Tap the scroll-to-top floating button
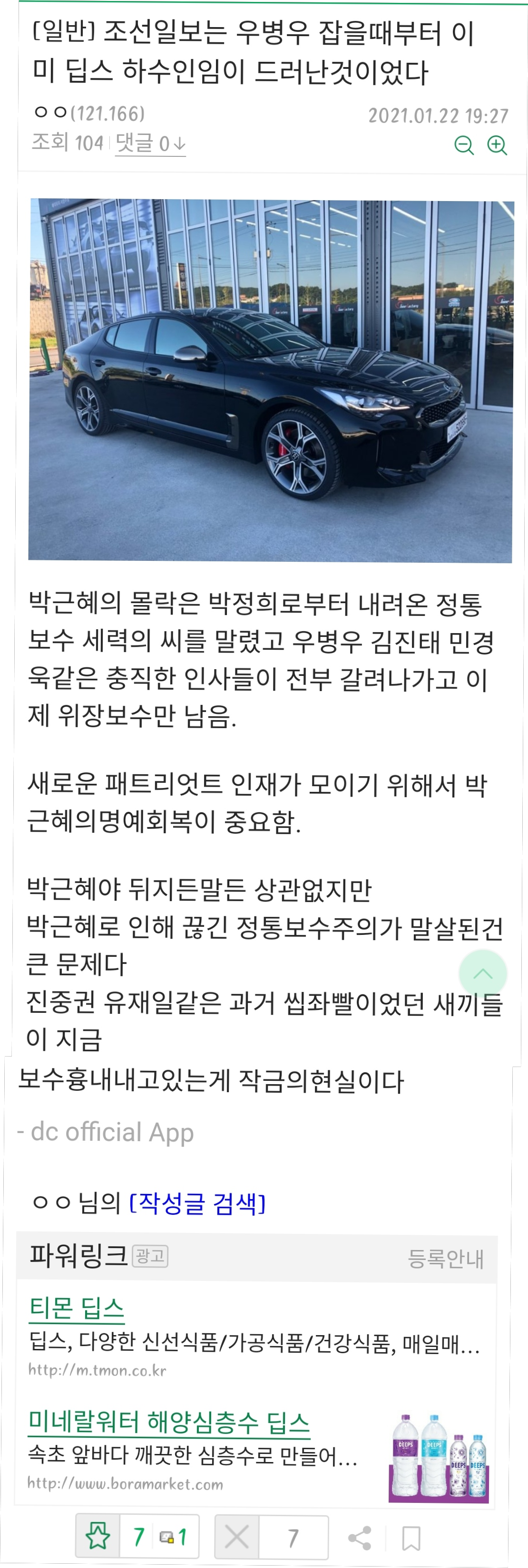 click(482, 973)
